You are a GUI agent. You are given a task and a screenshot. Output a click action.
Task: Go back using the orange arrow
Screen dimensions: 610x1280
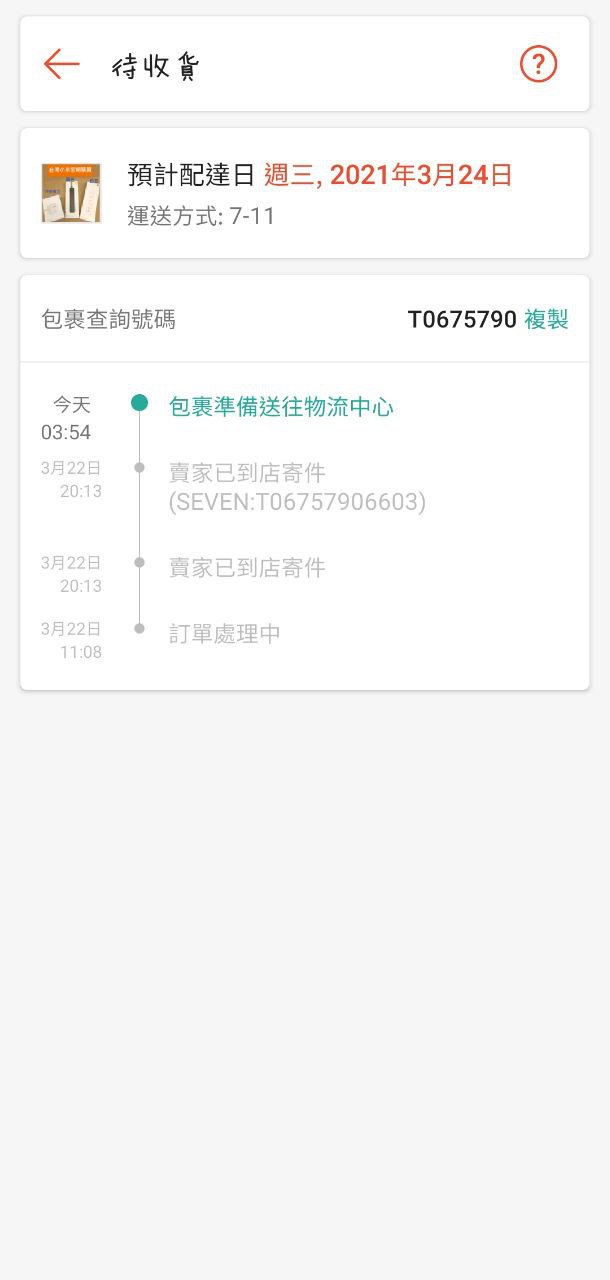pos(61,65)
